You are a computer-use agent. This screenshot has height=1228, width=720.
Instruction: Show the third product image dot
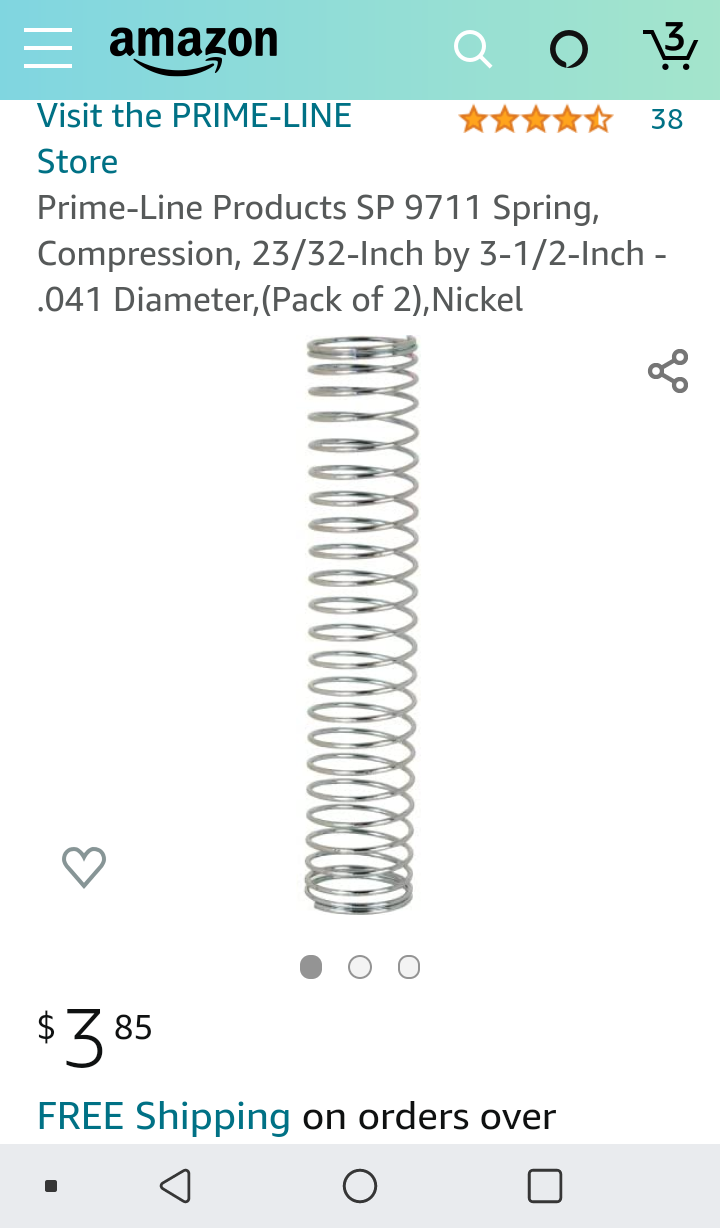point(409,967)
